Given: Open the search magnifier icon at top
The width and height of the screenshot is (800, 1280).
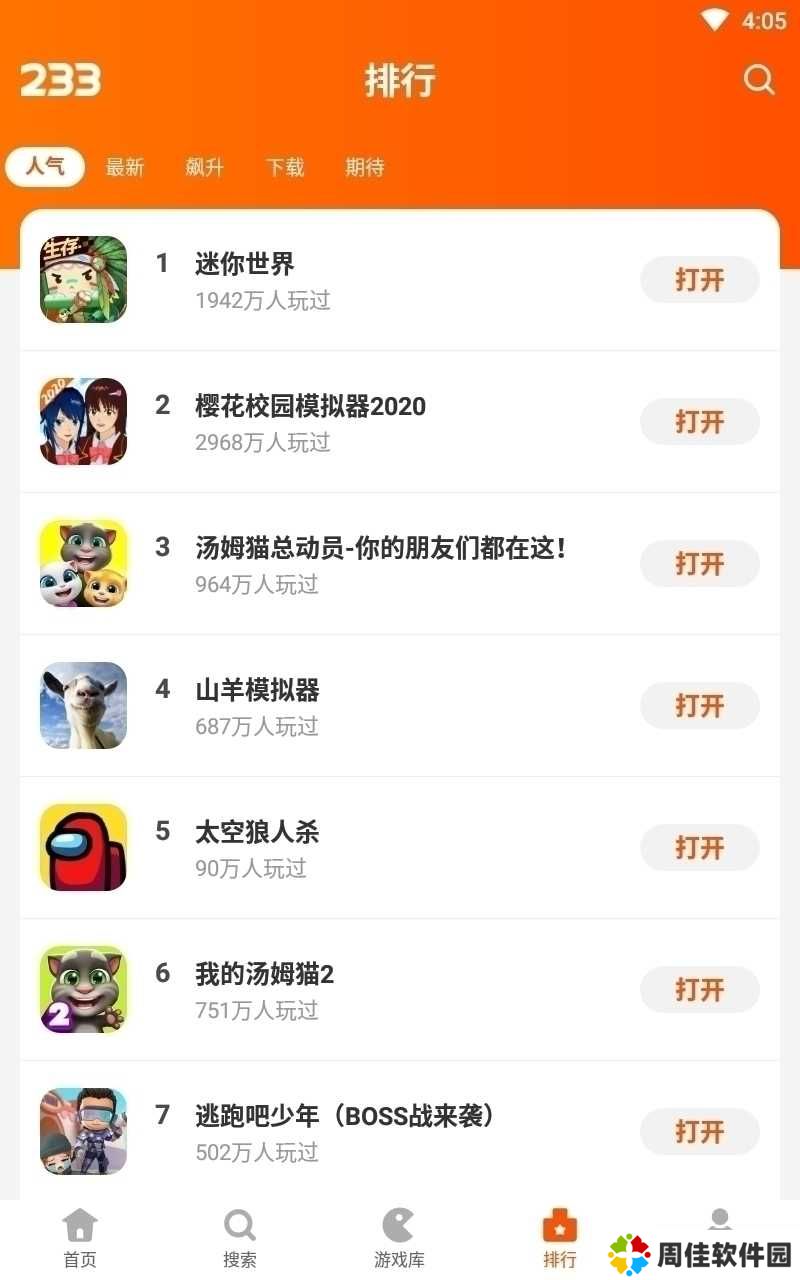Looking at the screenshot, I should click(x=759, y=80).
